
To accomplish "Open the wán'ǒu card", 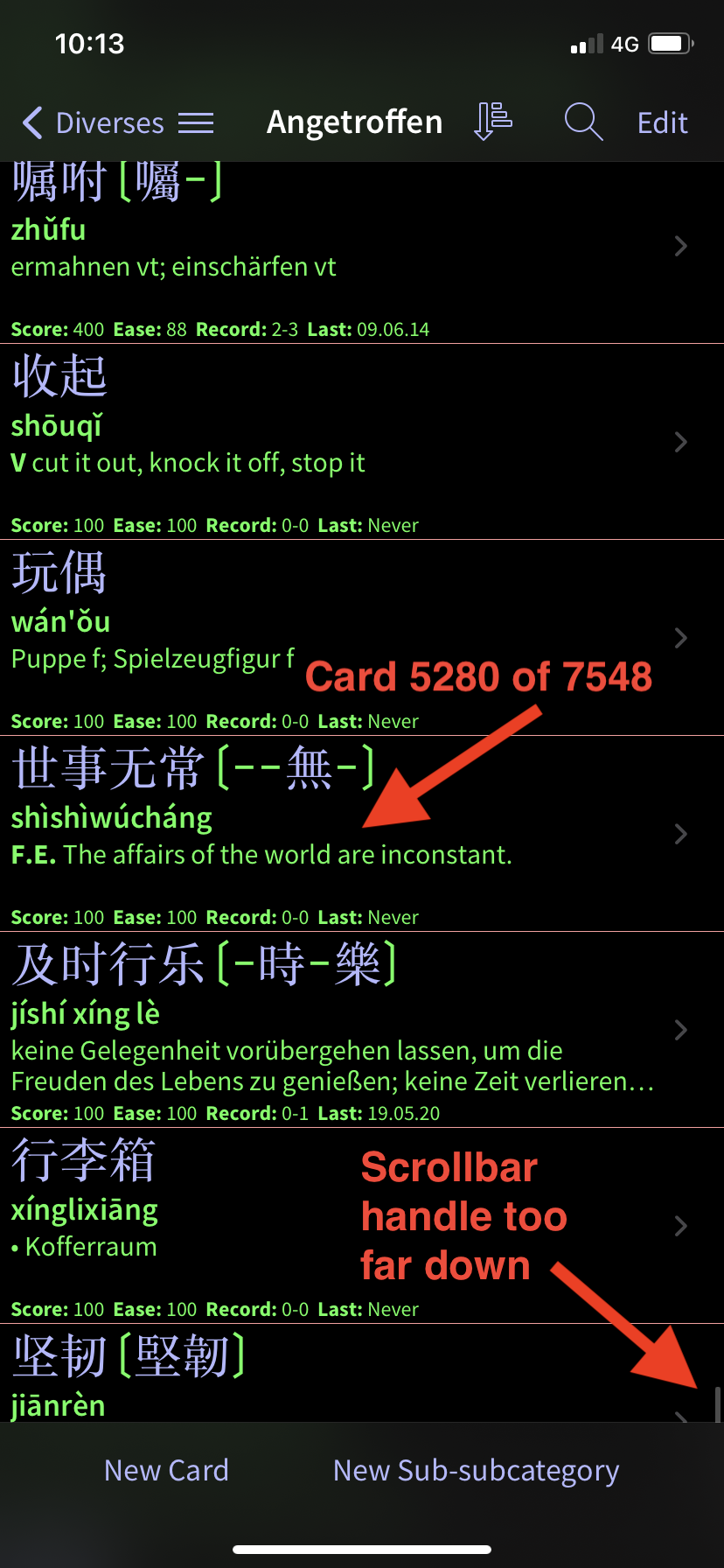I will click(x=362, y=638).
